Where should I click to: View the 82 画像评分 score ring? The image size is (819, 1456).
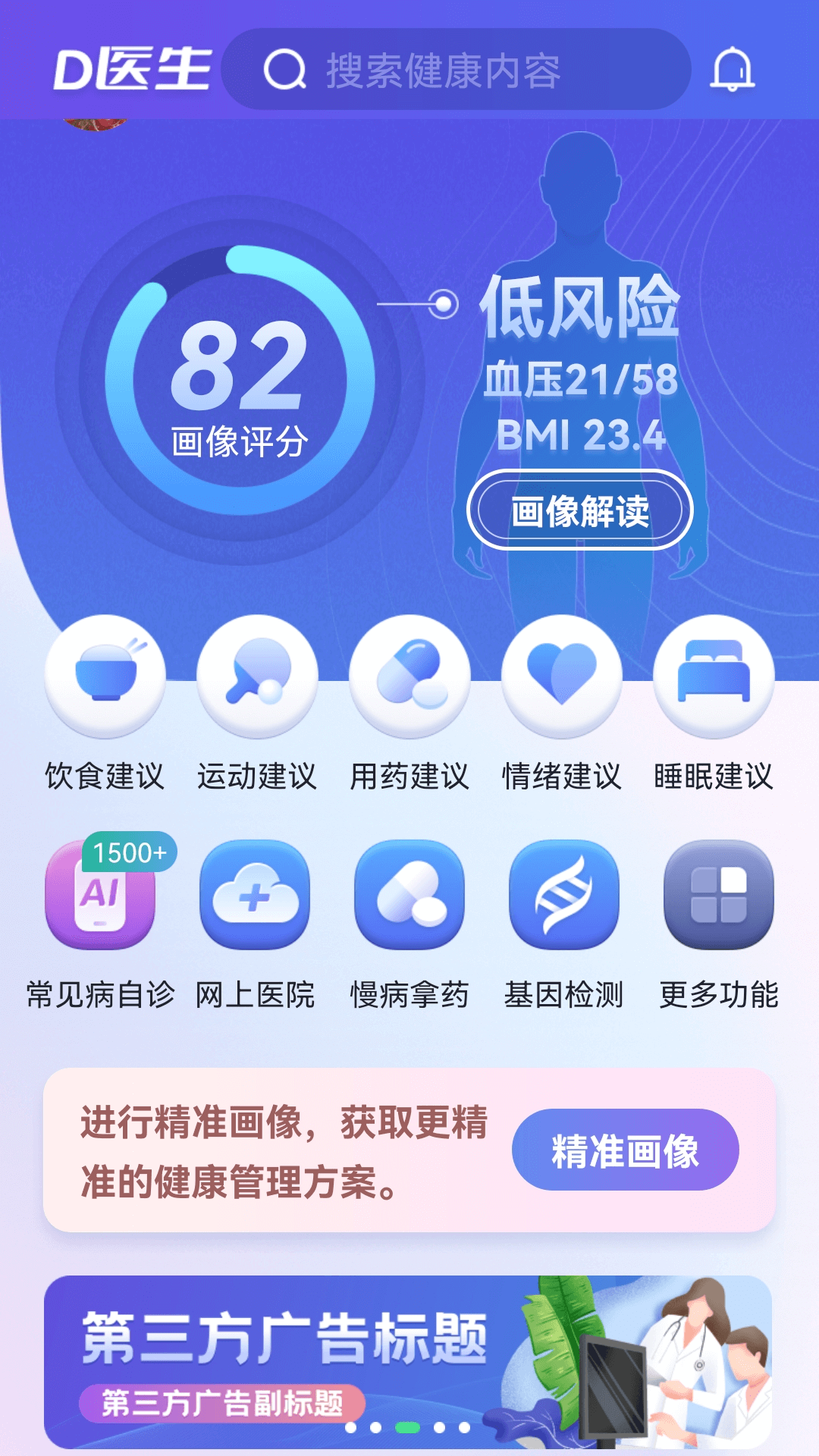pos(240,381)
